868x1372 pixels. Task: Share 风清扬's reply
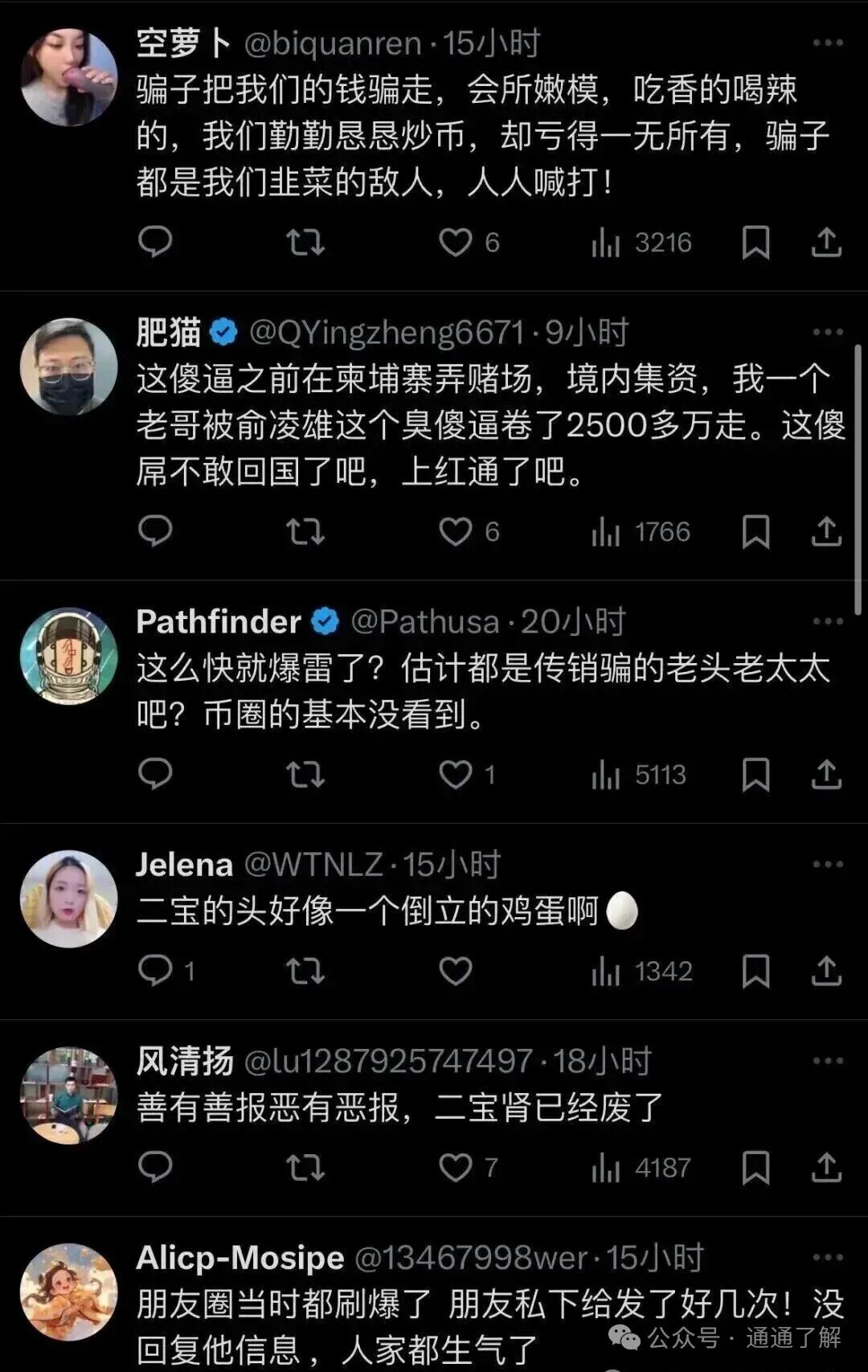click(x=826, y=1167)
